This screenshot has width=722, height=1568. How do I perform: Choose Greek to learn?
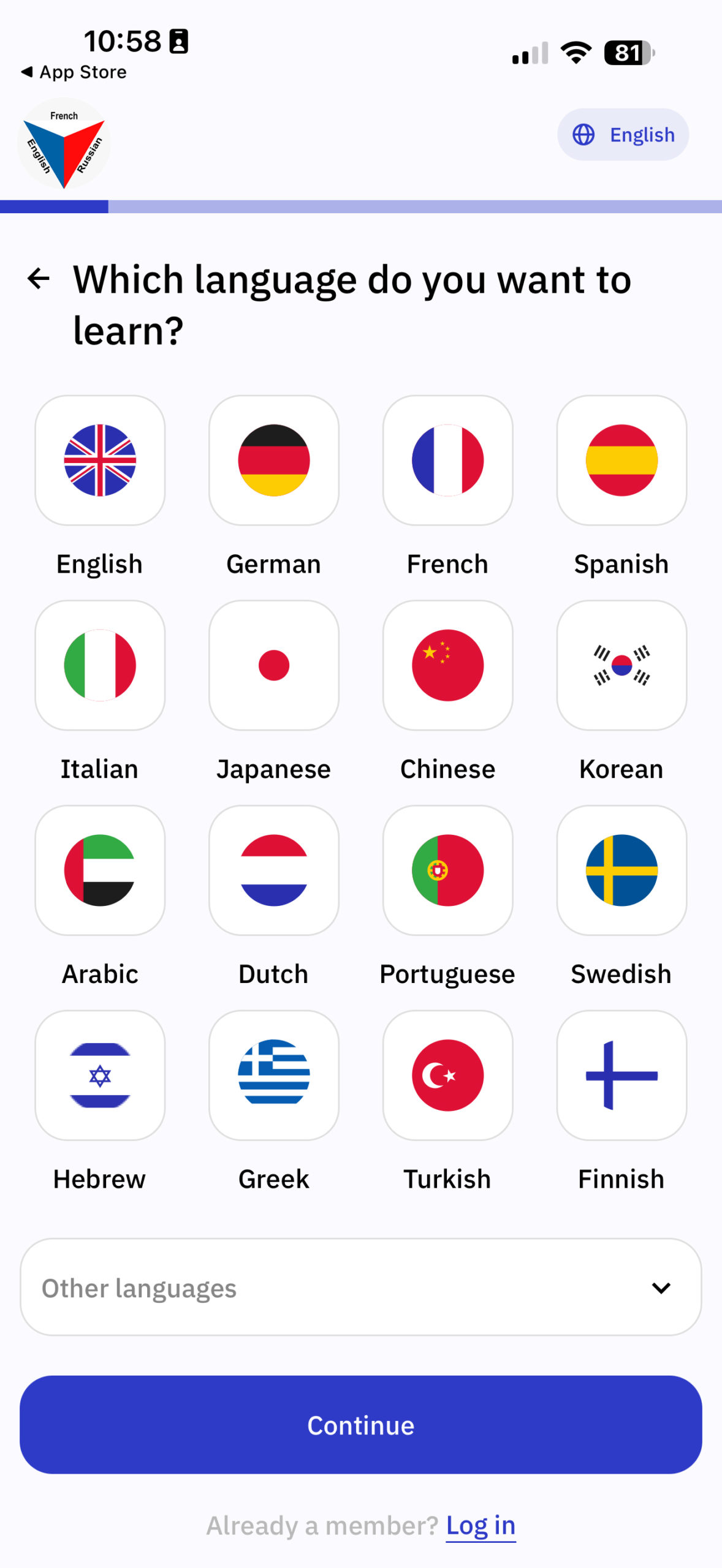pyautogui.click(x=273, y=1076)
